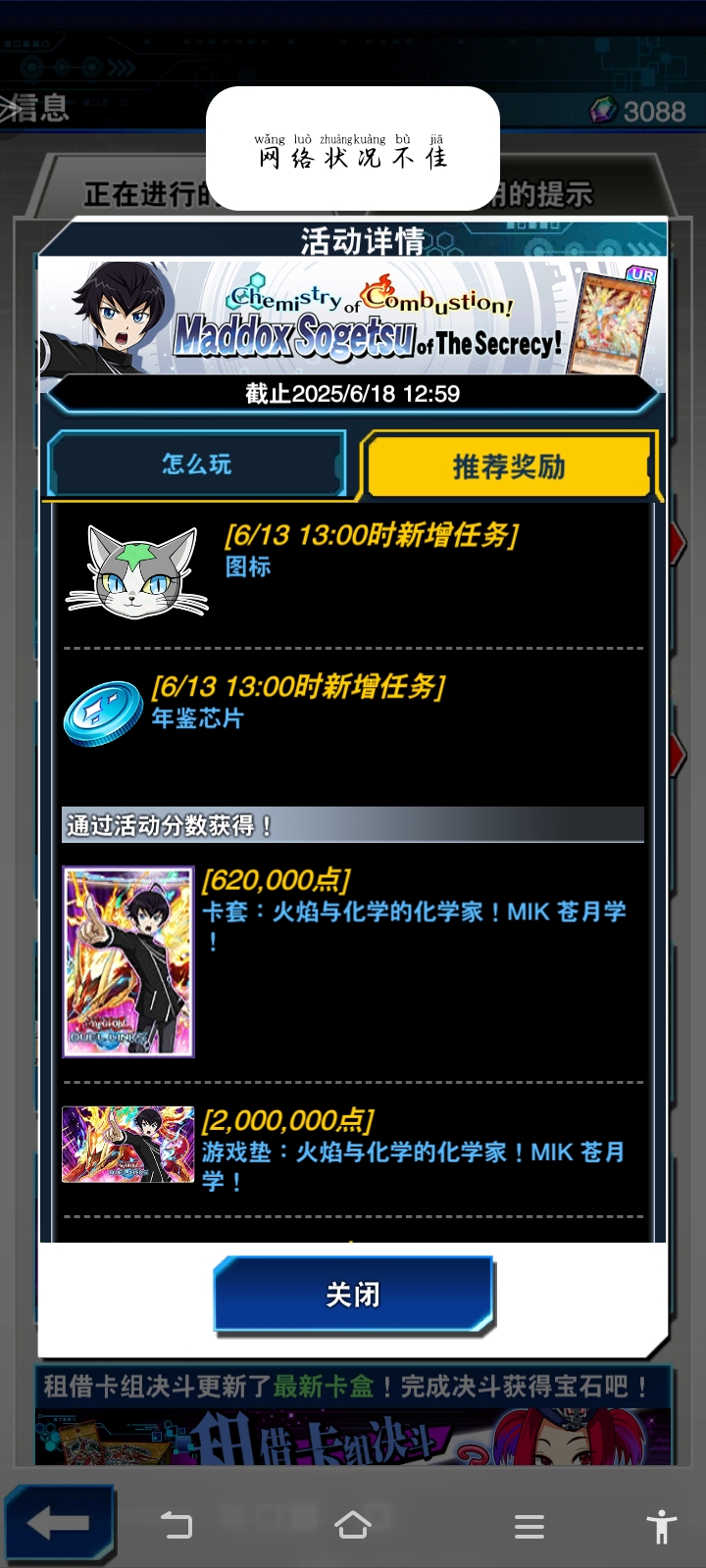Open the accessibility shortcut icon
706x1568 pixels.
[662, 1526]
